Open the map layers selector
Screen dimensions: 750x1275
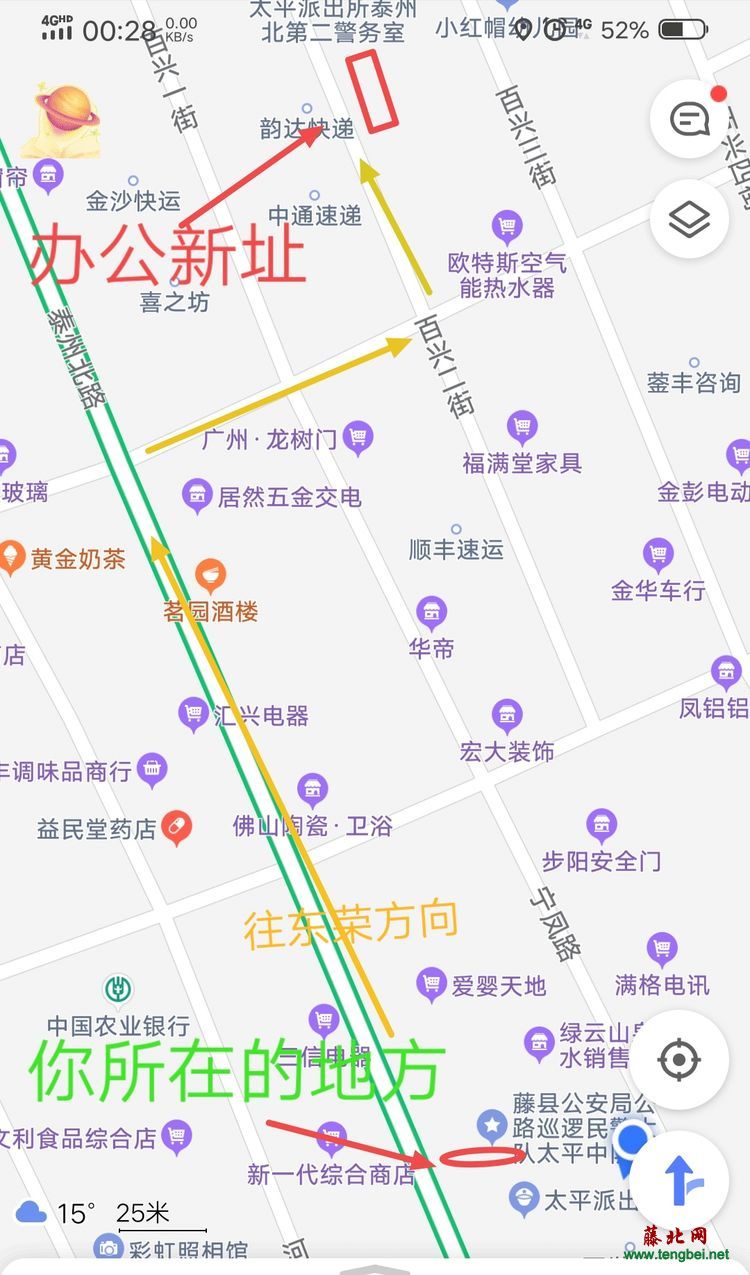coord(689,219)
